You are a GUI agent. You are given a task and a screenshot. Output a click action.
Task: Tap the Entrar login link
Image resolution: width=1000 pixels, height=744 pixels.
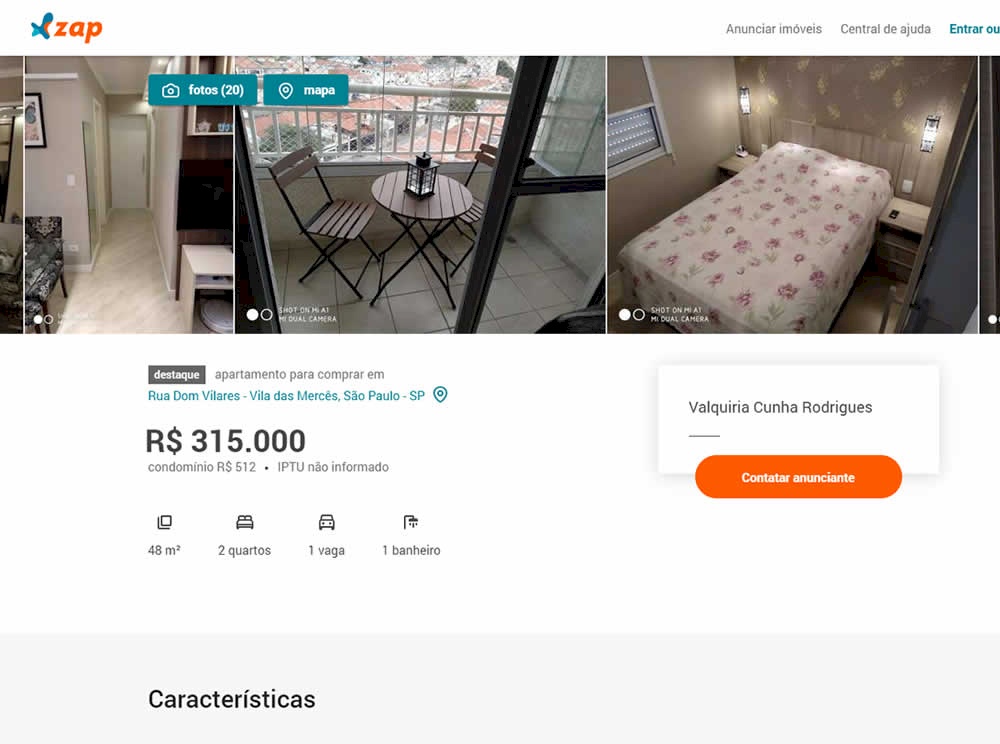tap(973, 29)
